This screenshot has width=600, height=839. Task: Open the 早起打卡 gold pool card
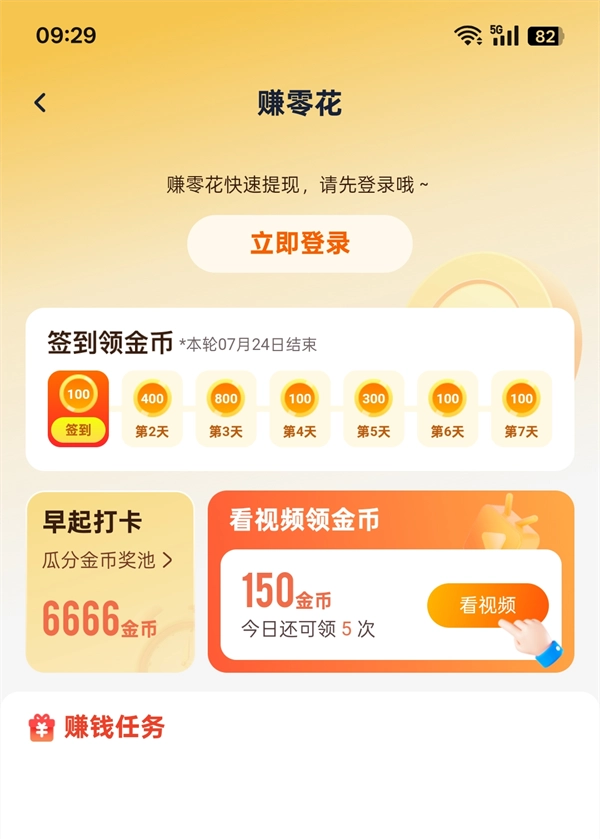109,580
